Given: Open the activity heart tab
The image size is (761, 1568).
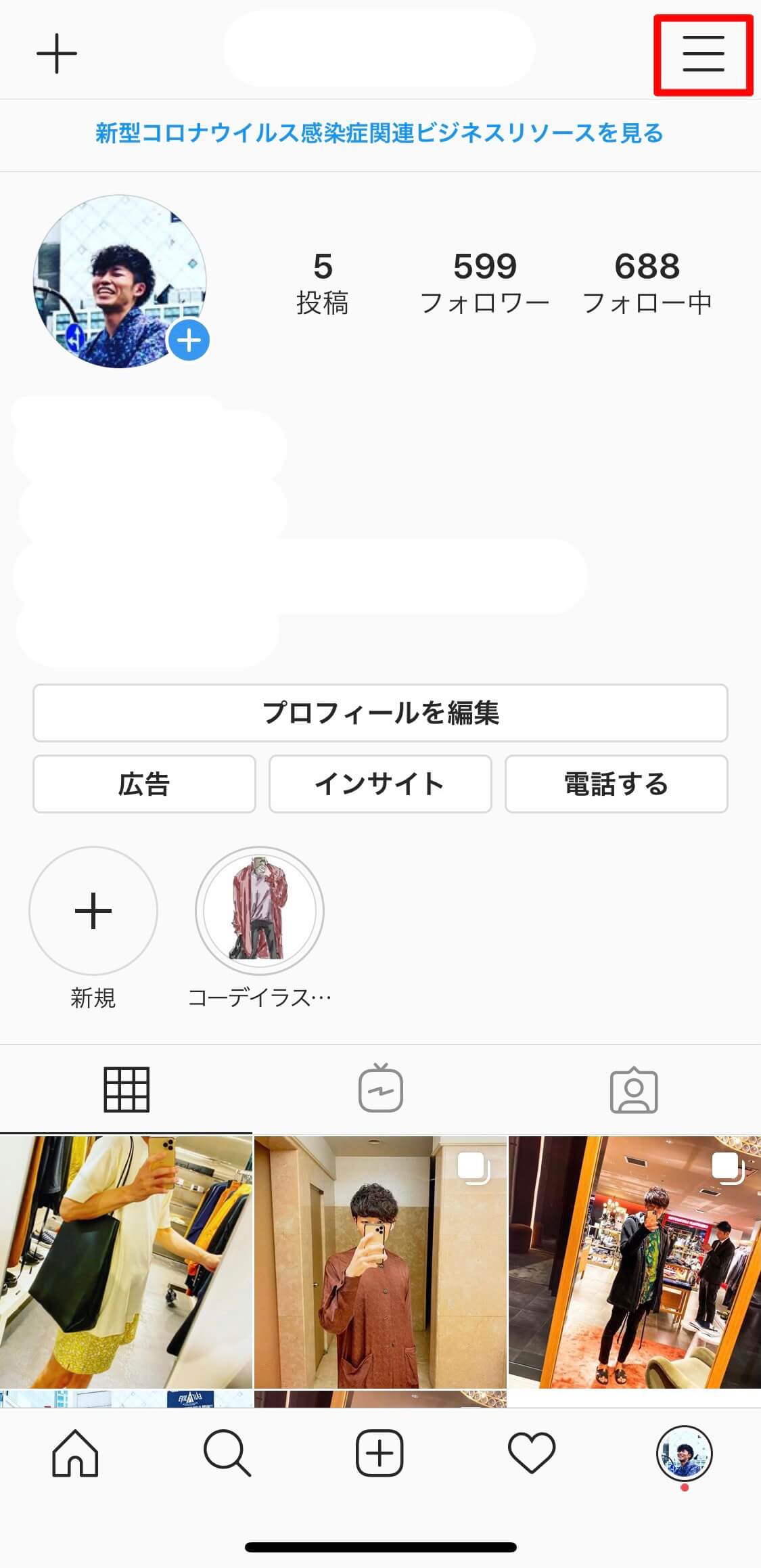Looking at the screenshot, I should pyautogui.click(x=532, y=1452).
